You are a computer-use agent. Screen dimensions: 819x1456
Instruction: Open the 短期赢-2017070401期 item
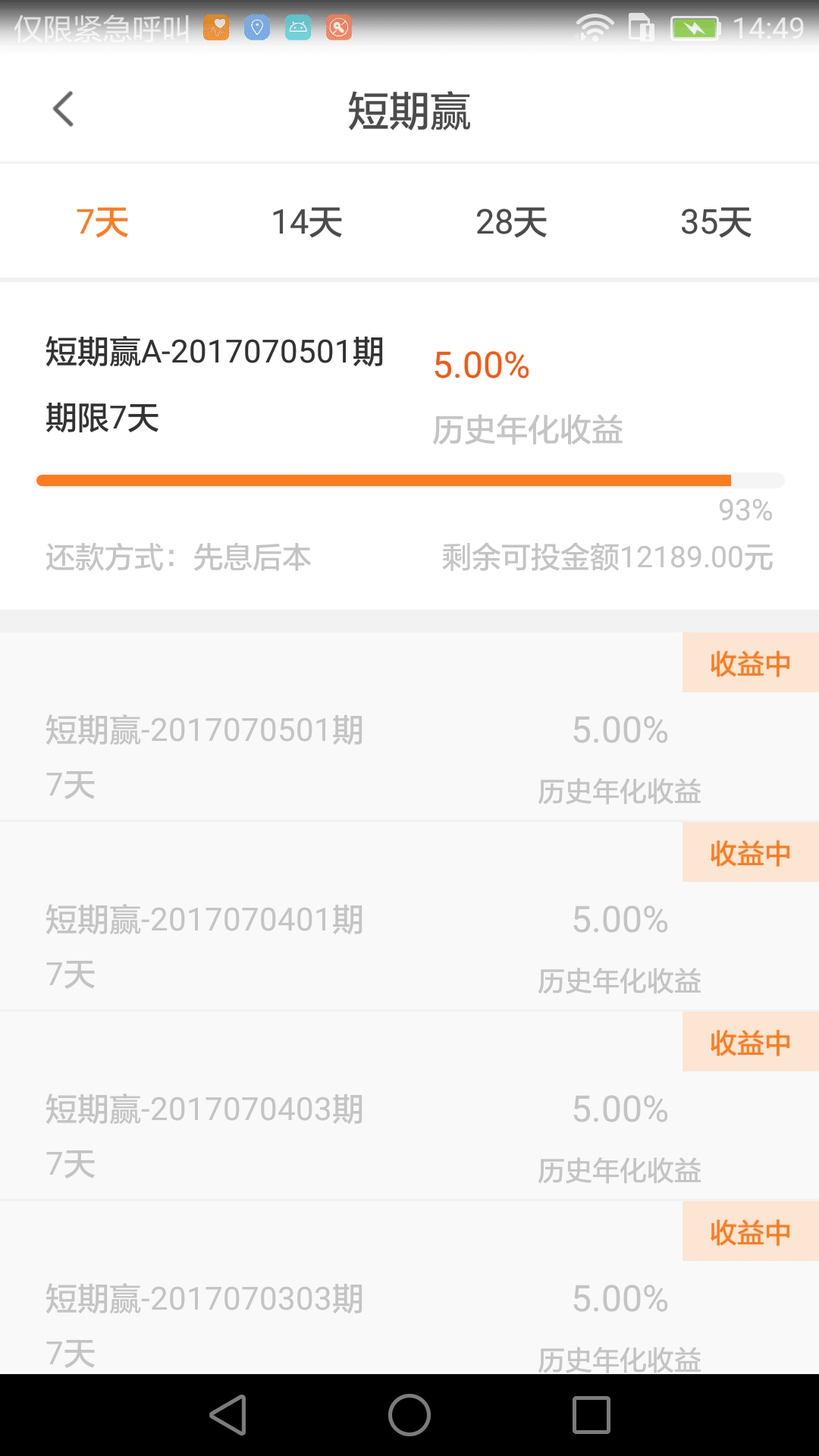pos(409,916)
